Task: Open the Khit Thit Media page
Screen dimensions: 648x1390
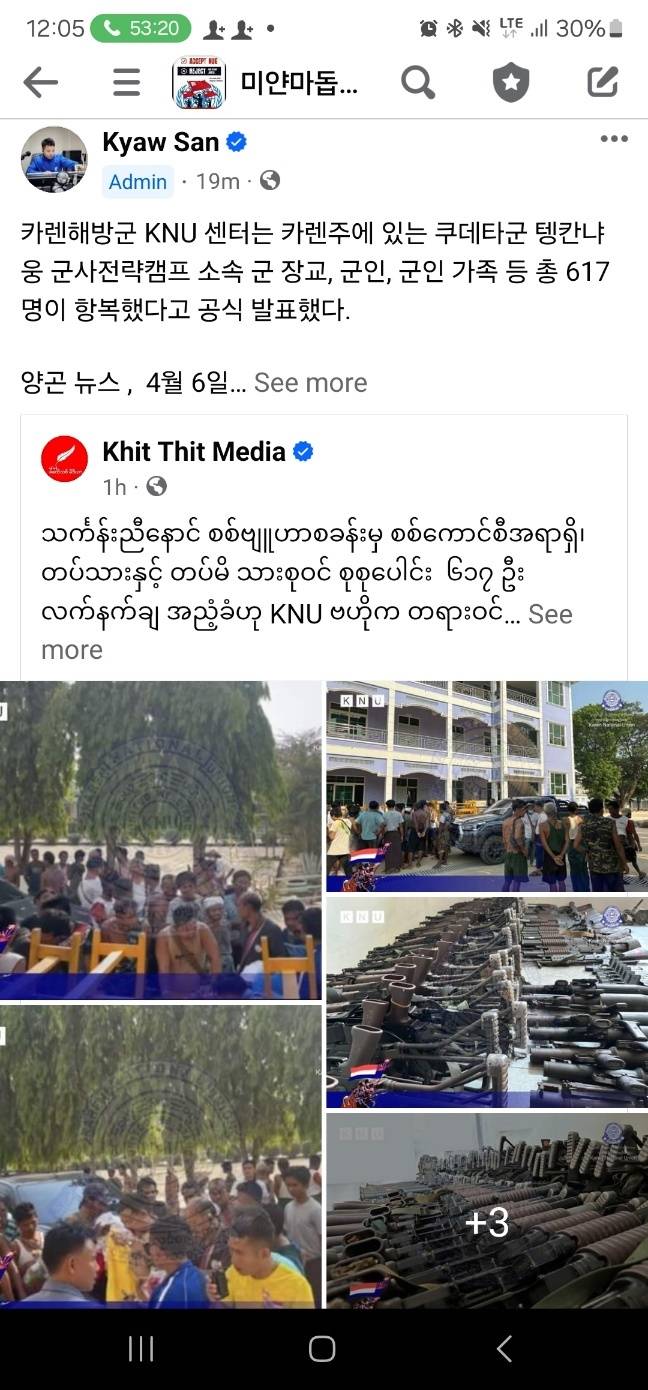Action: click(x=194, y=452)
